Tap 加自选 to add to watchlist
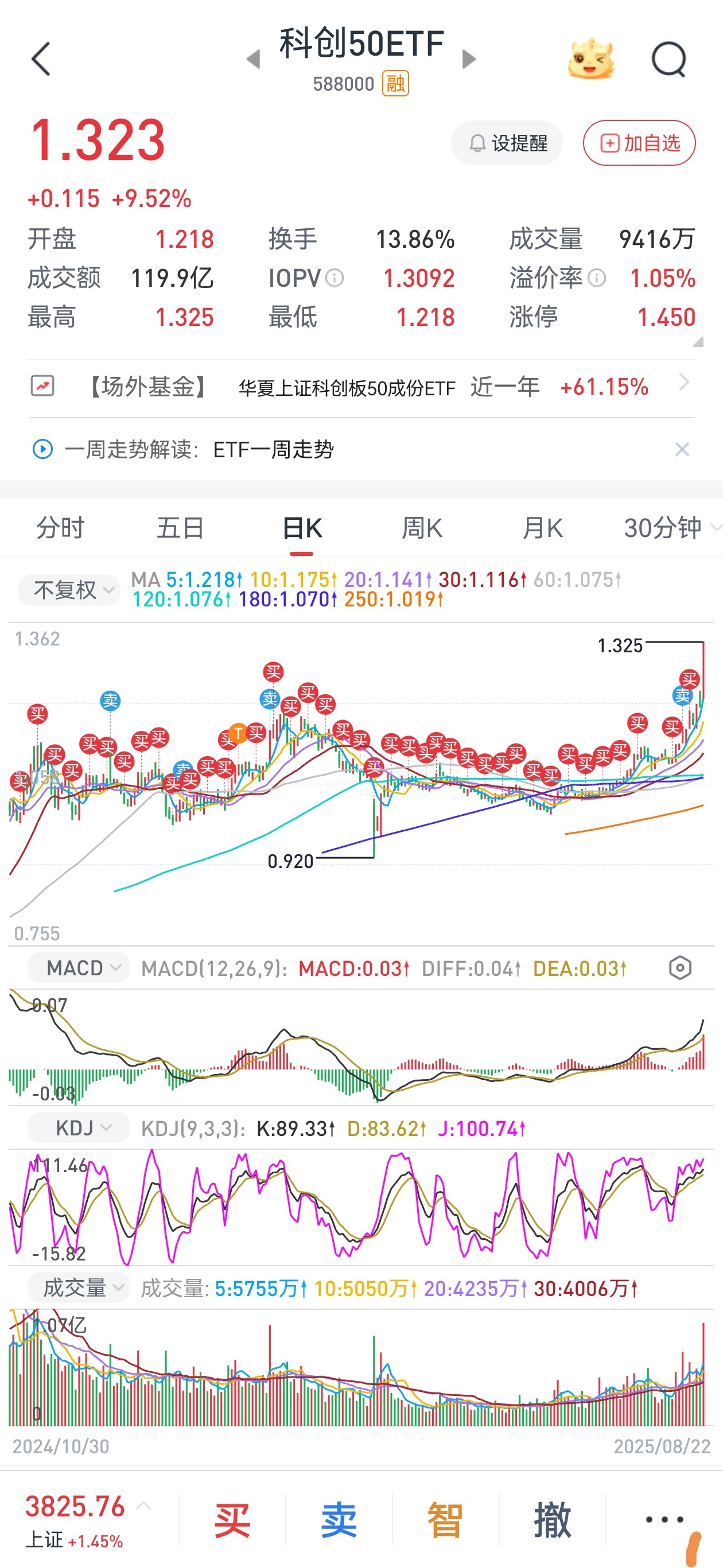This screenshot has width=723, height=1568. click(639, 143)
